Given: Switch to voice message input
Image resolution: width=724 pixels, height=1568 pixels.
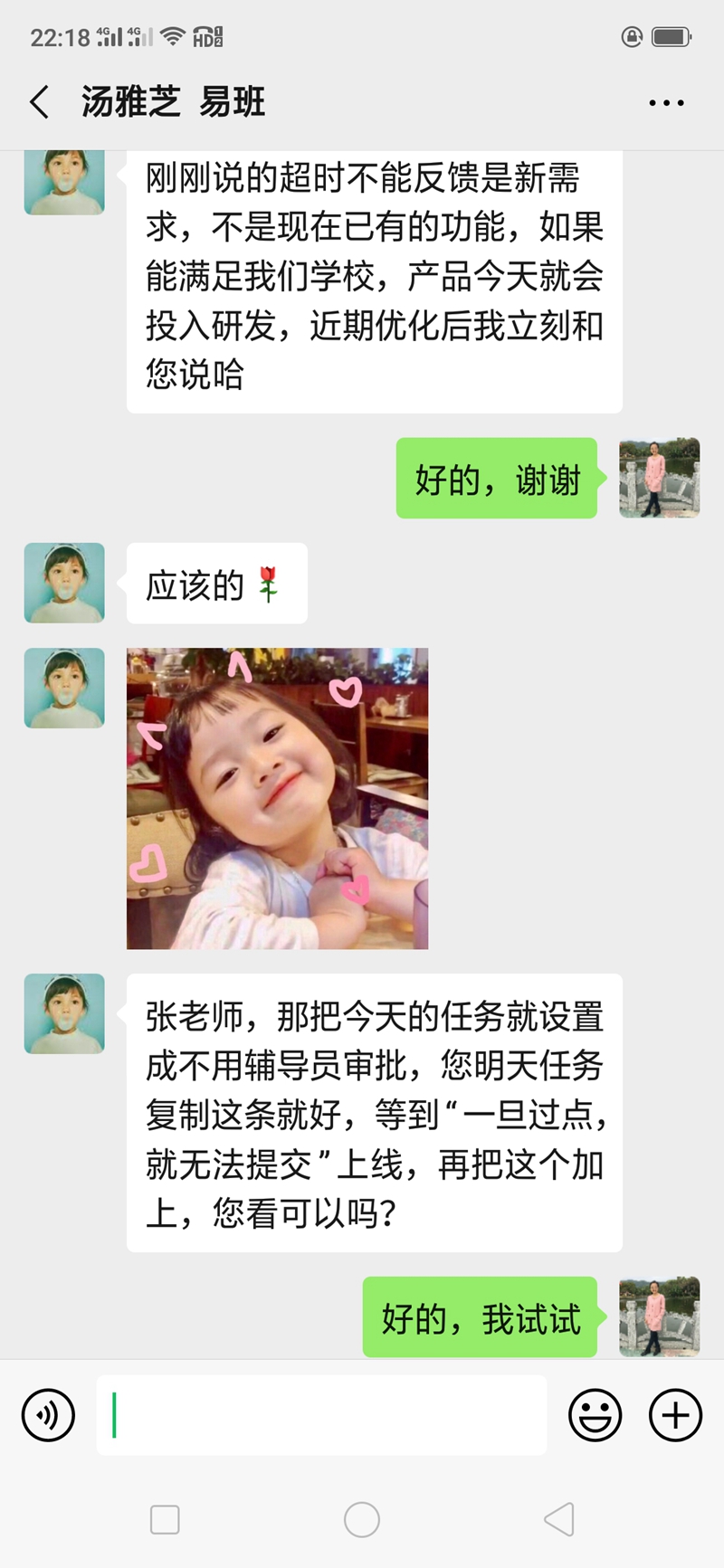Looking at the screenshot, I should [48, 1414].
